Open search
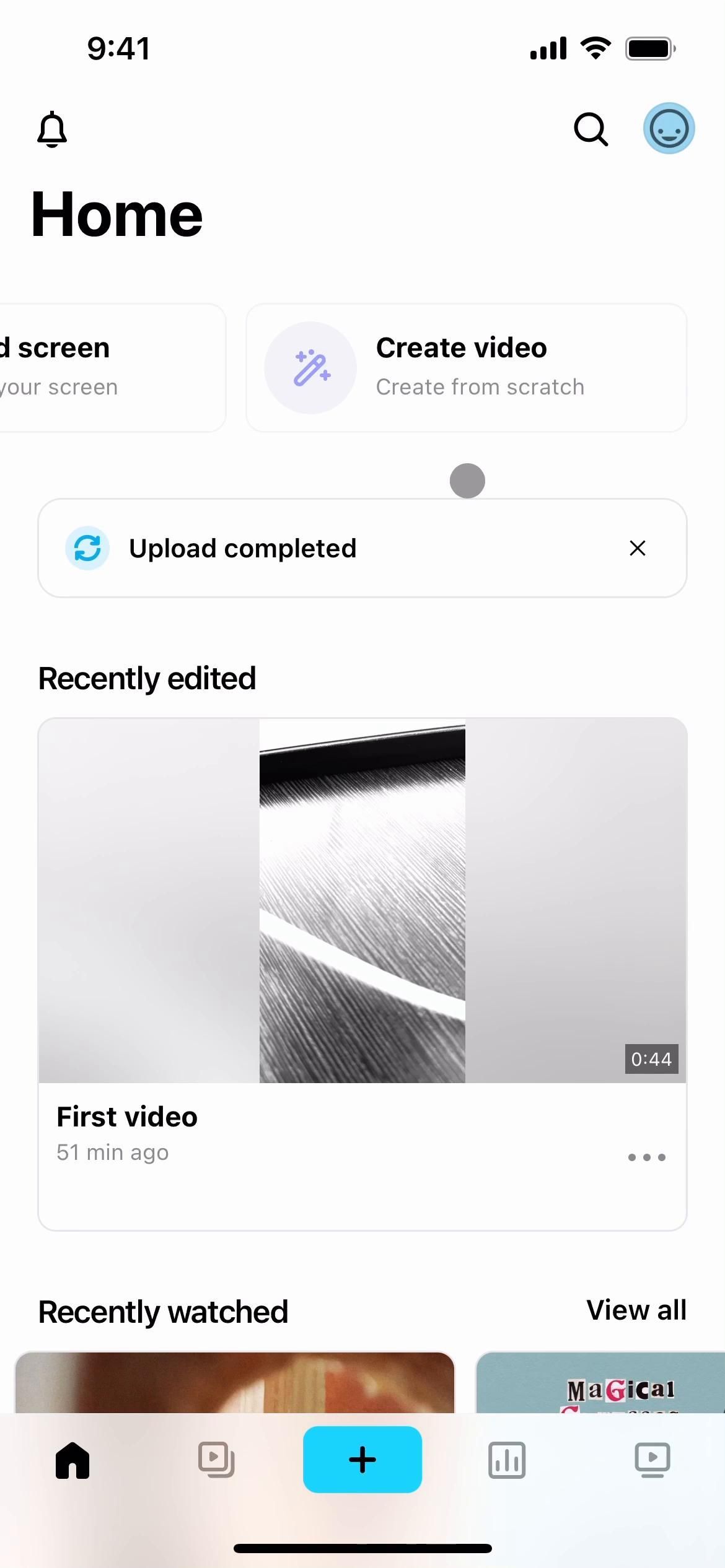 589,129
